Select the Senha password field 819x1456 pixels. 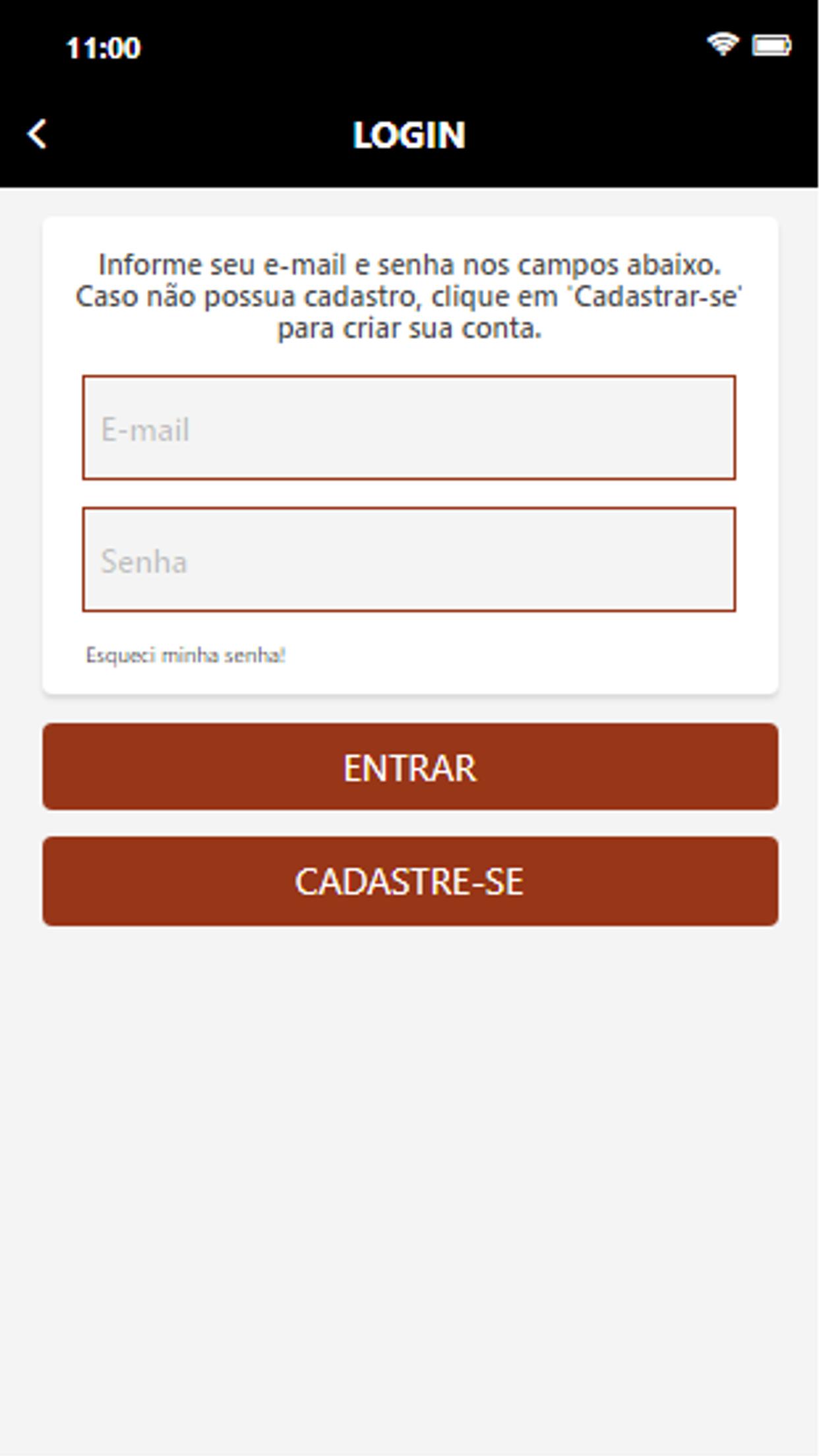coord(409,560)
